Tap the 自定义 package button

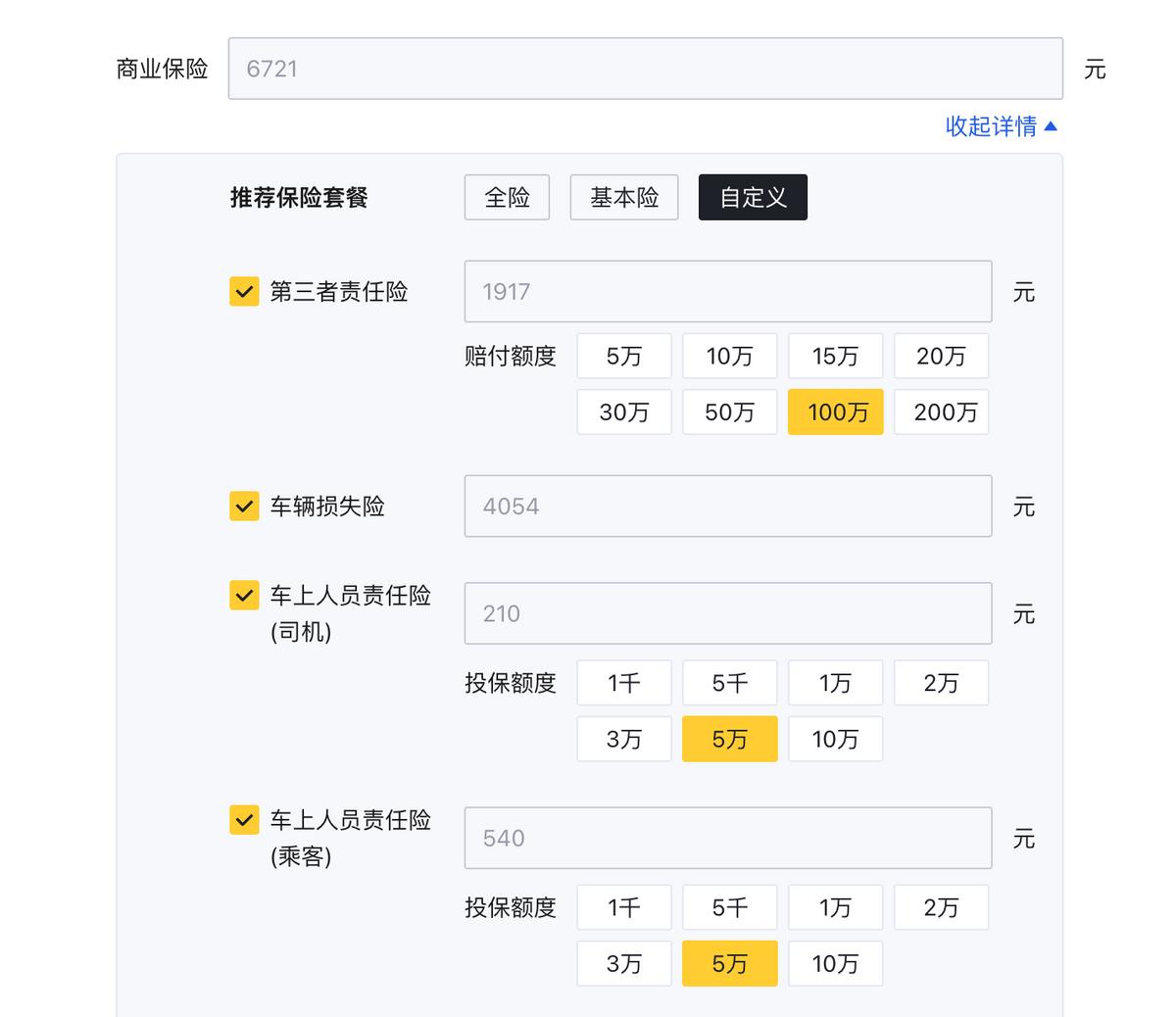[x=753, y=198]
